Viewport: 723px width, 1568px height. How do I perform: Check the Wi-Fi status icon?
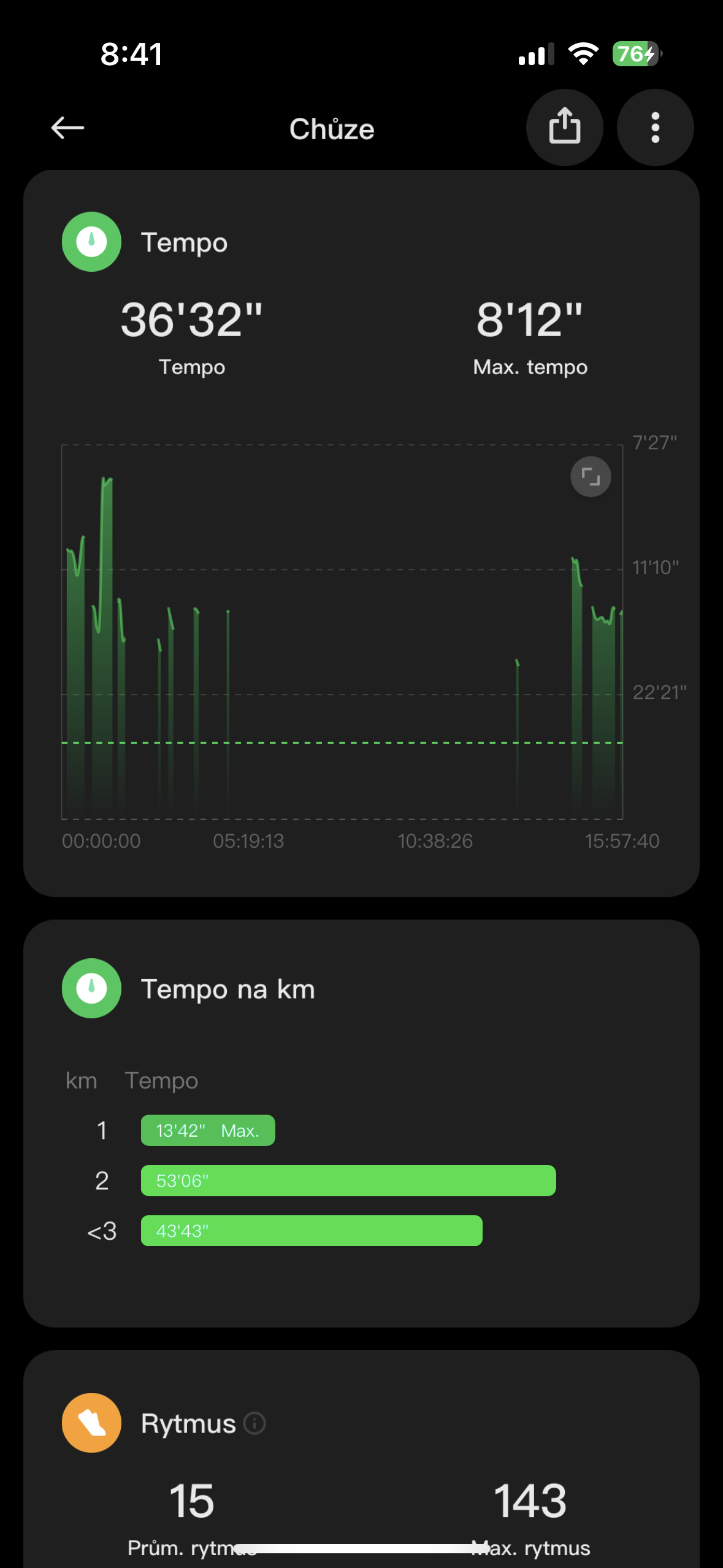tap(583, 54)
